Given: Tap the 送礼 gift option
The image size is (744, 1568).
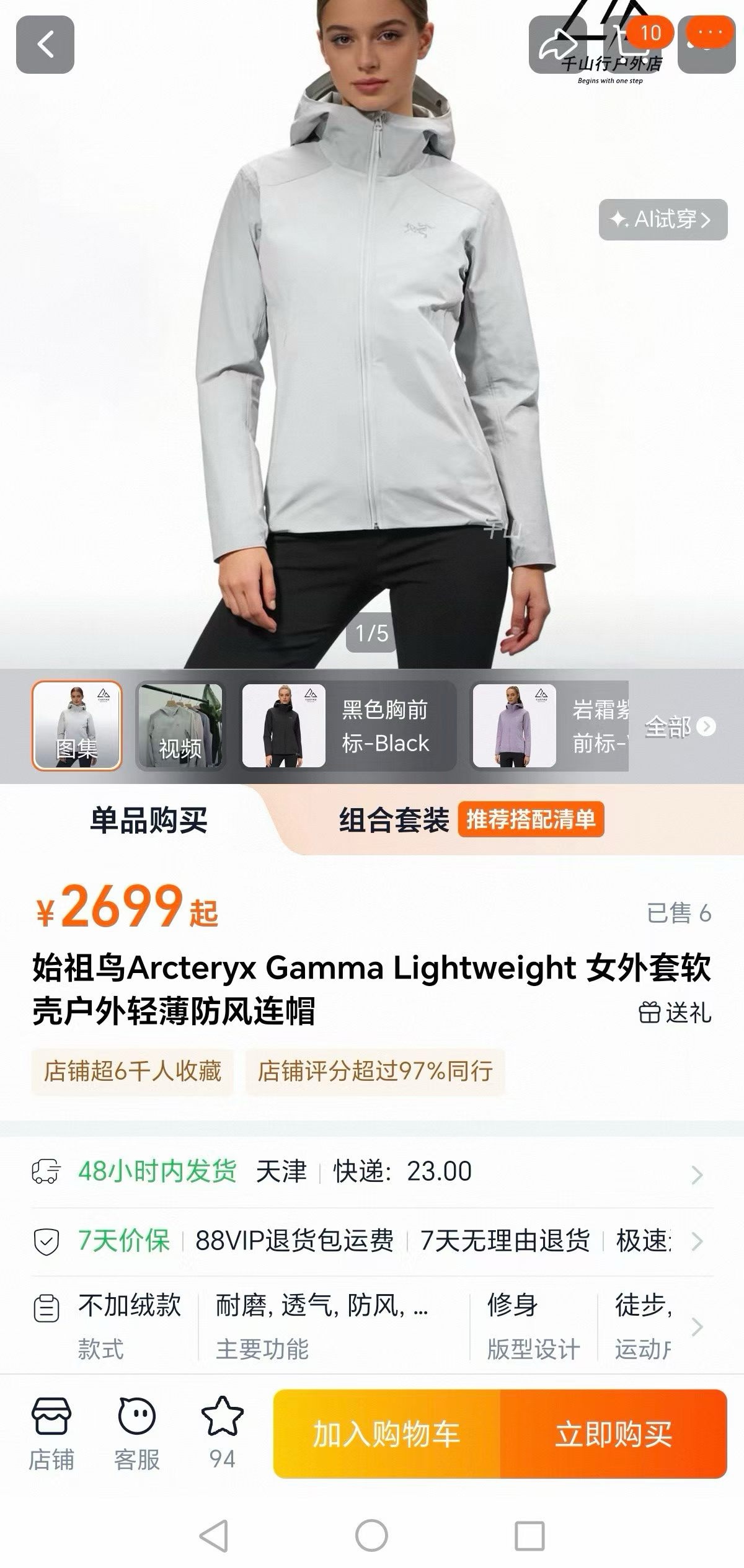Looking at the screenshot, I should point(676,1013).
